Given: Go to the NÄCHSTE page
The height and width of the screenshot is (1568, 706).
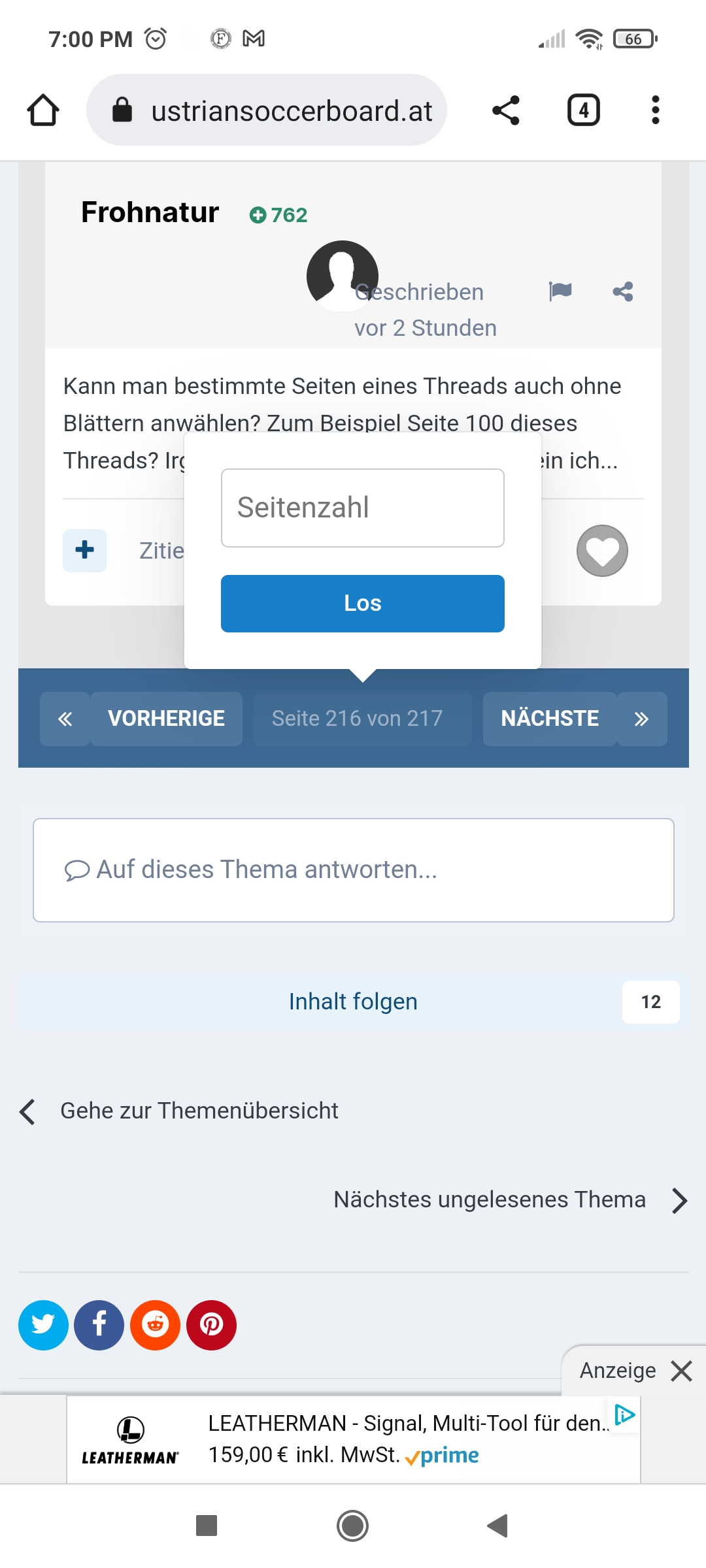Looking at the screenshot, I should coord(549,719).
